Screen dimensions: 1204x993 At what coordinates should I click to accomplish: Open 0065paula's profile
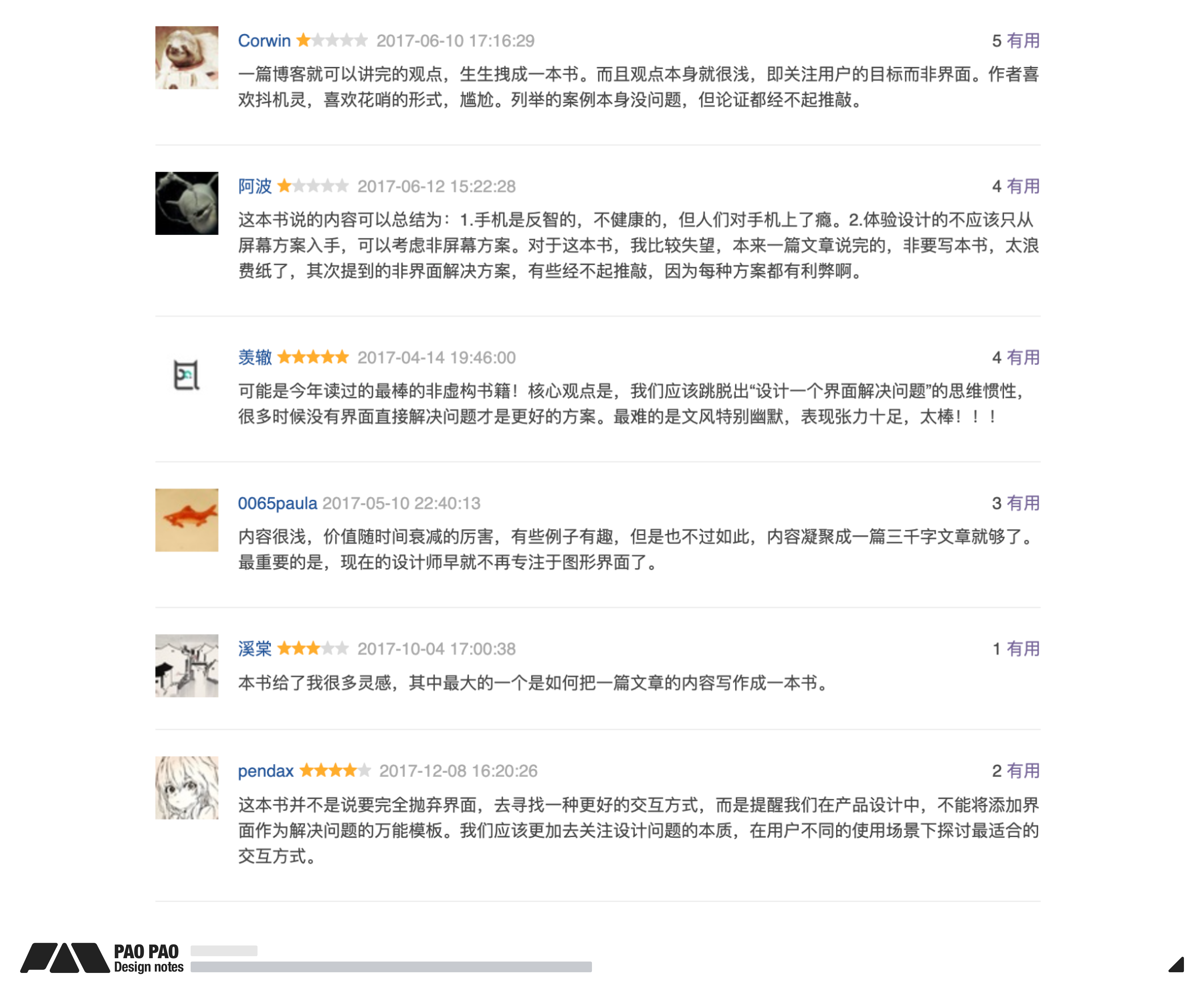[x=277, y=503]
